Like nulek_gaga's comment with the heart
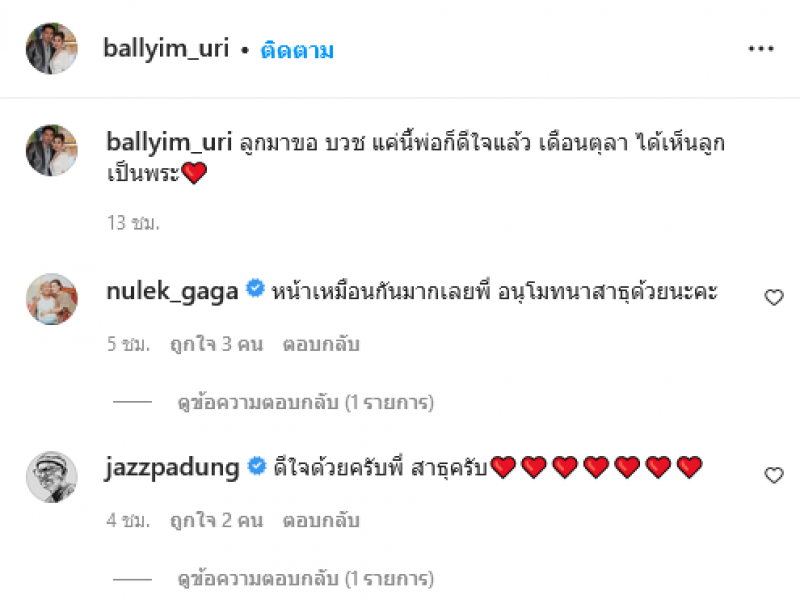Screen dimensions: 800x608 pyautogui.click(x=773, y=297)
